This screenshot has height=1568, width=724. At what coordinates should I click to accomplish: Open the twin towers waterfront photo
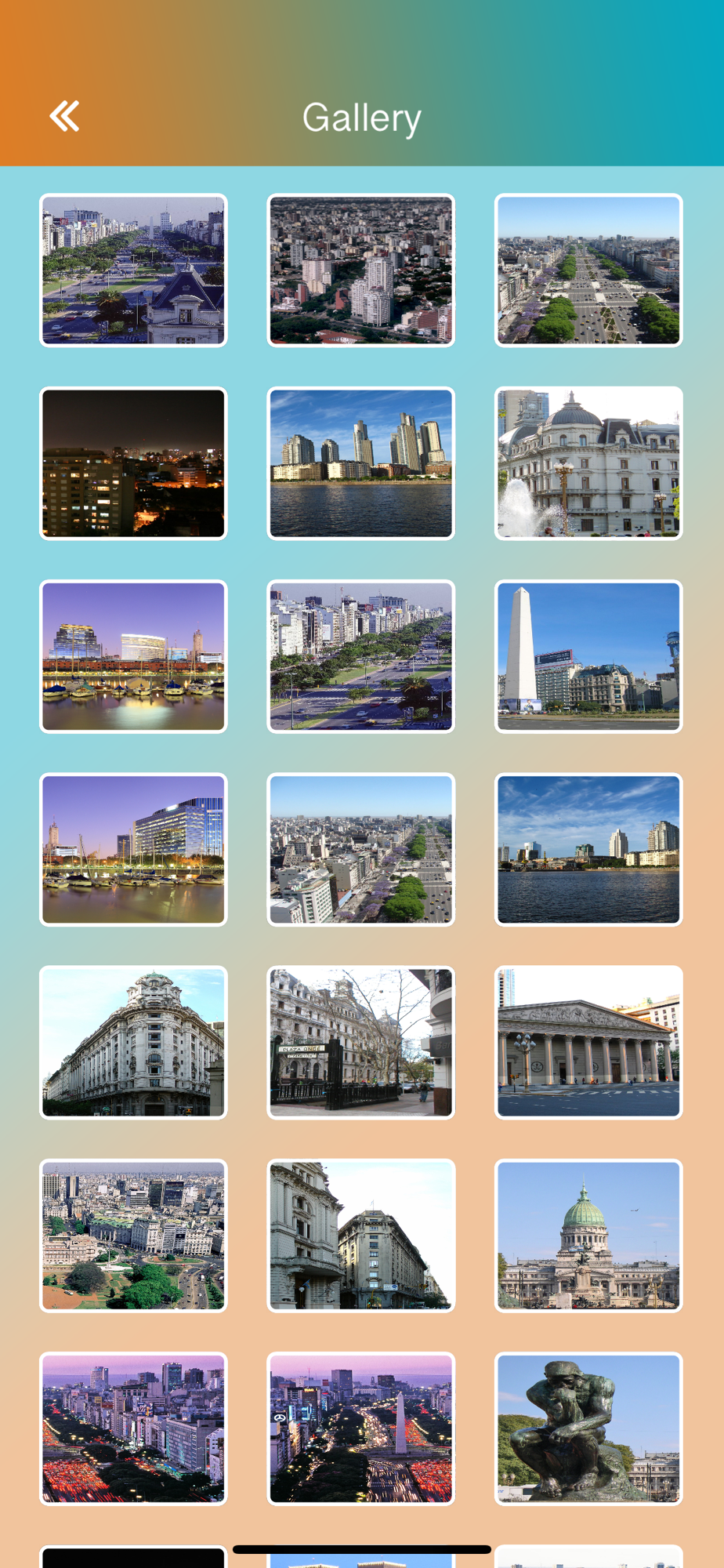[x=361, y=463]
